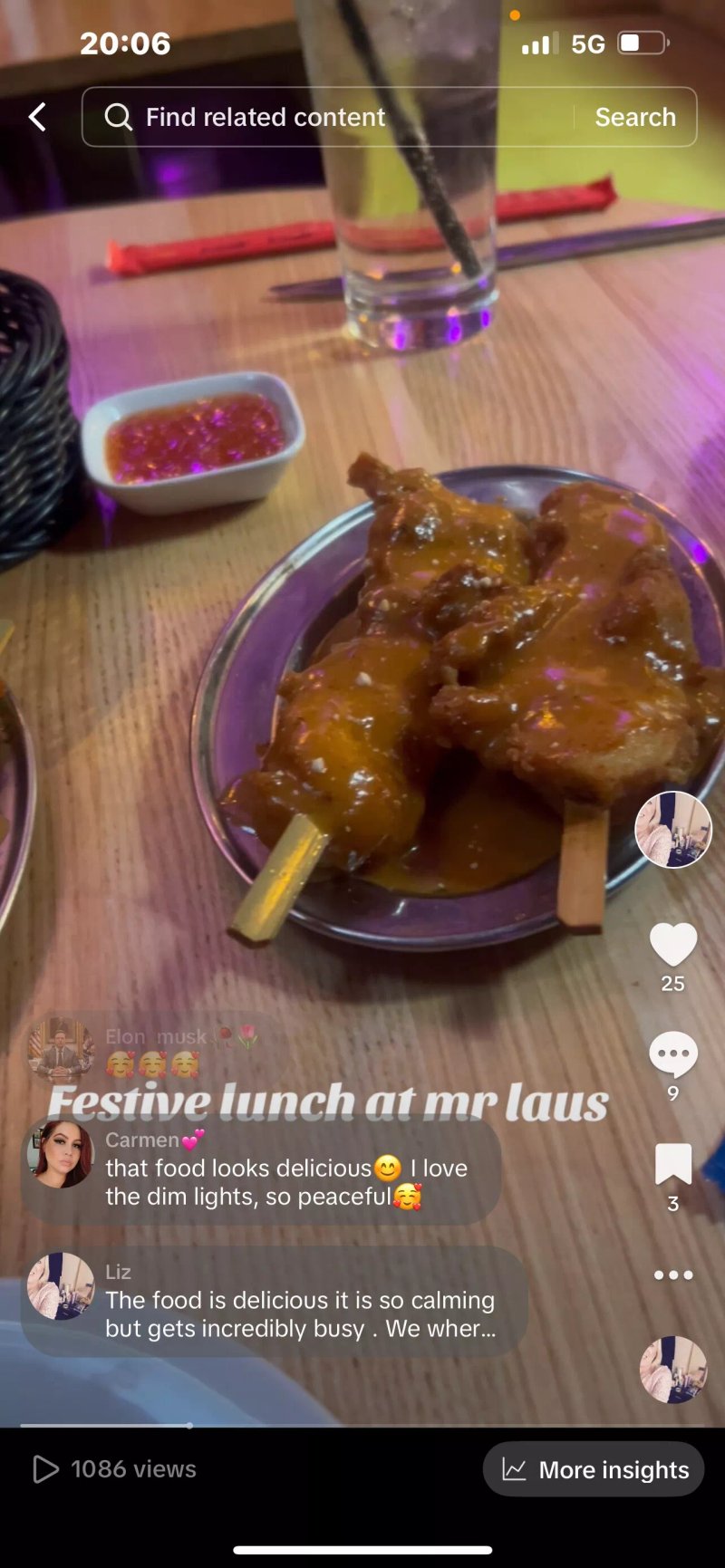View Elon musk's comment
725x1568 pixels.
point(156,1051)
